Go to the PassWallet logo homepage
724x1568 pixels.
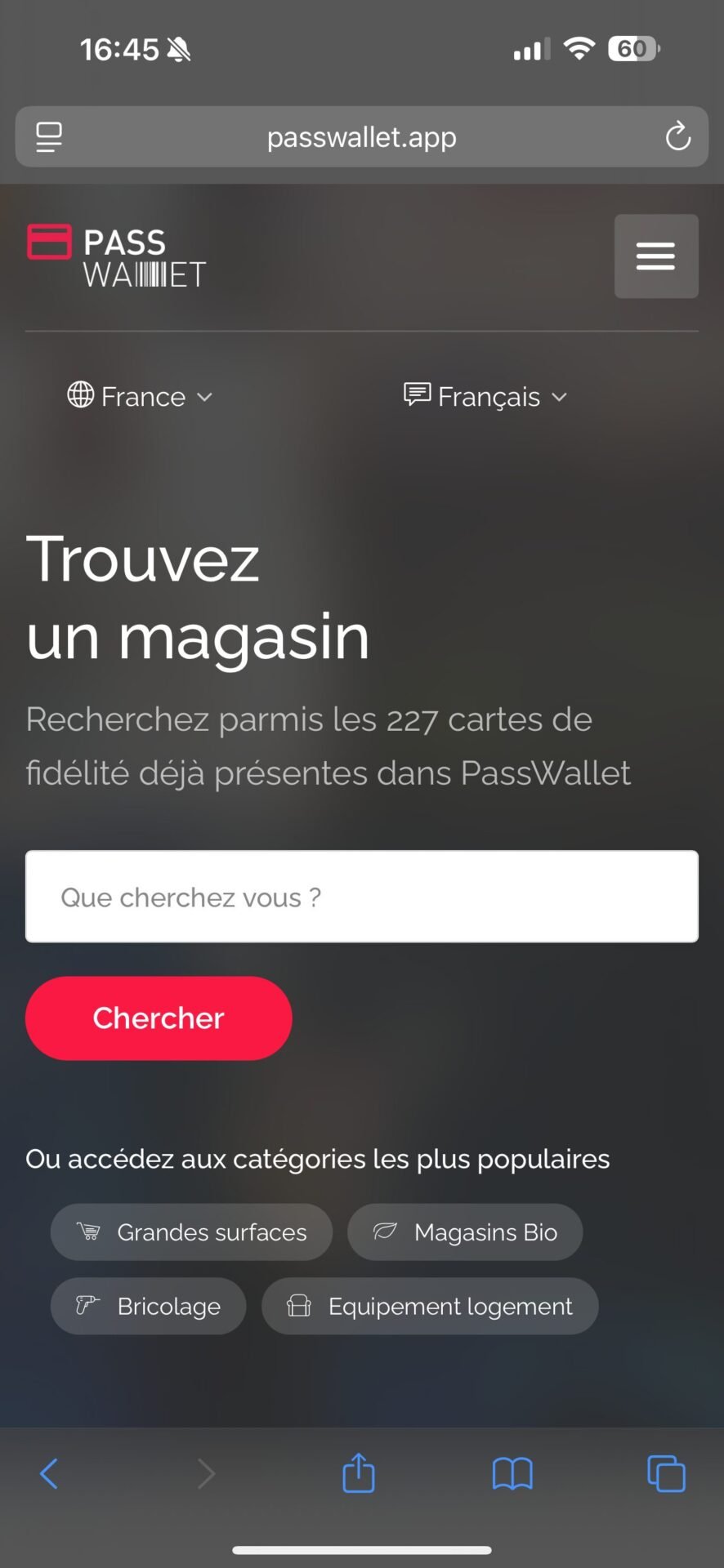117,256
